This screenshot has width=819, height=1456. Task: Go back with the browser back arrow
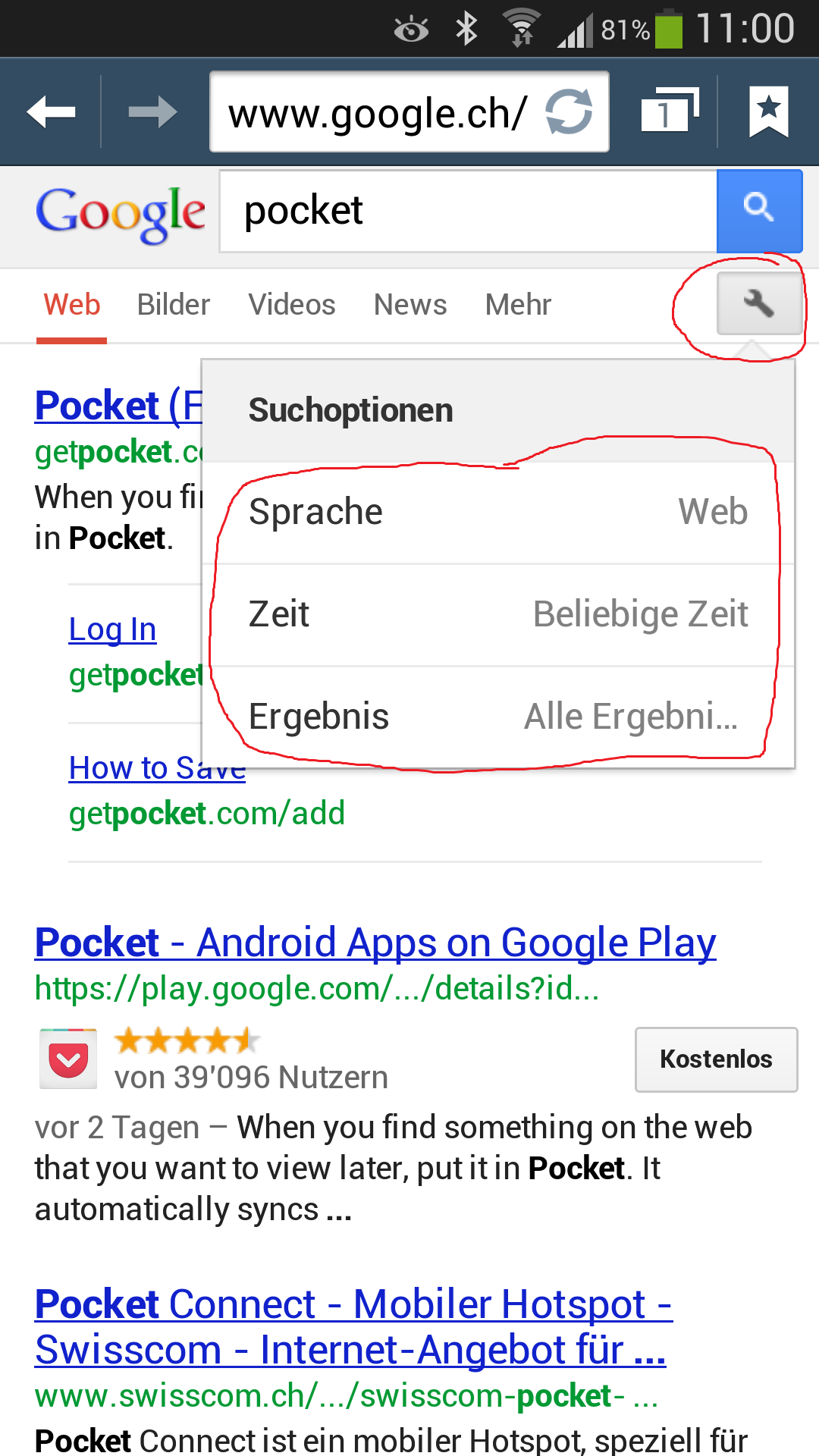51,112
